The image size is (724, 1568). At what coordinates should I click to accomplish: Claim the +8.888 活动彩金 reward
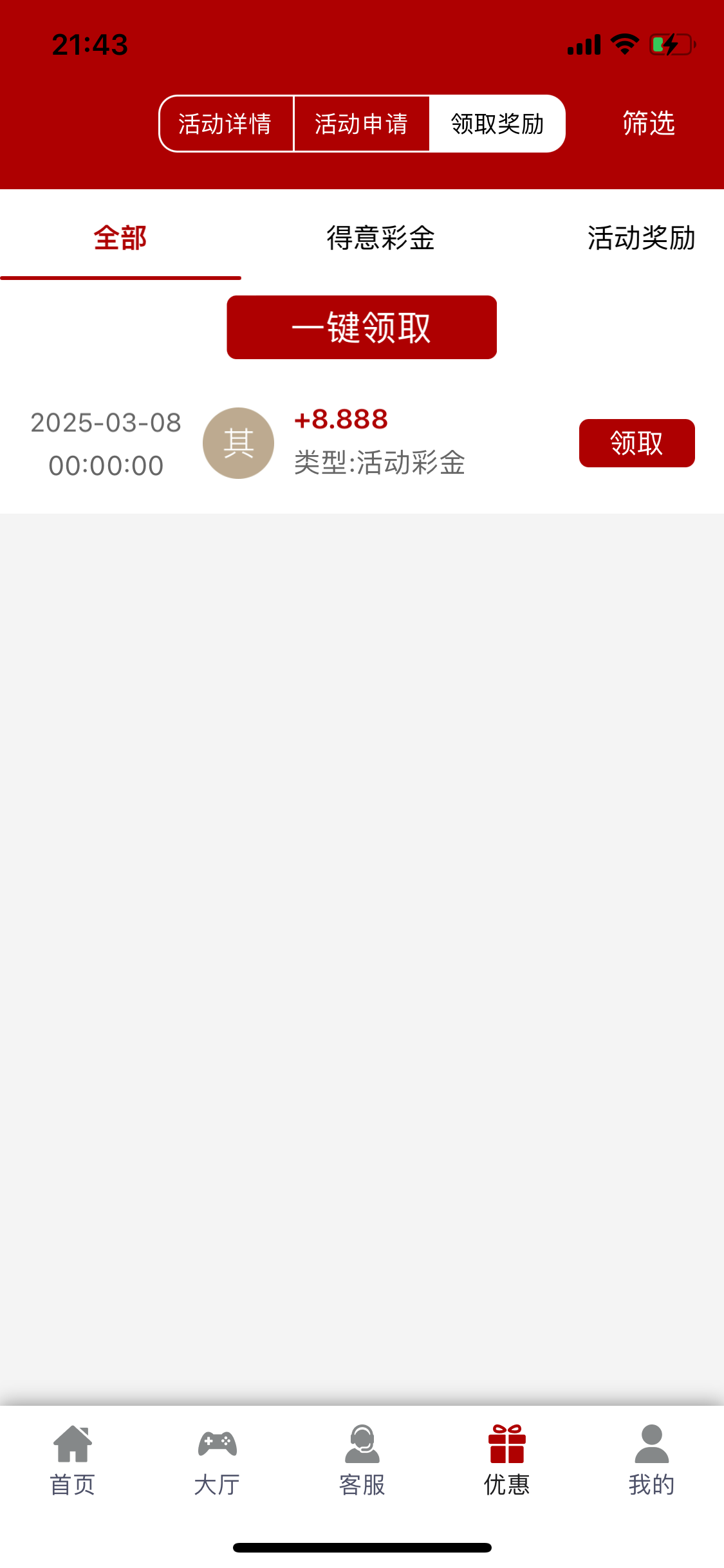636,443
